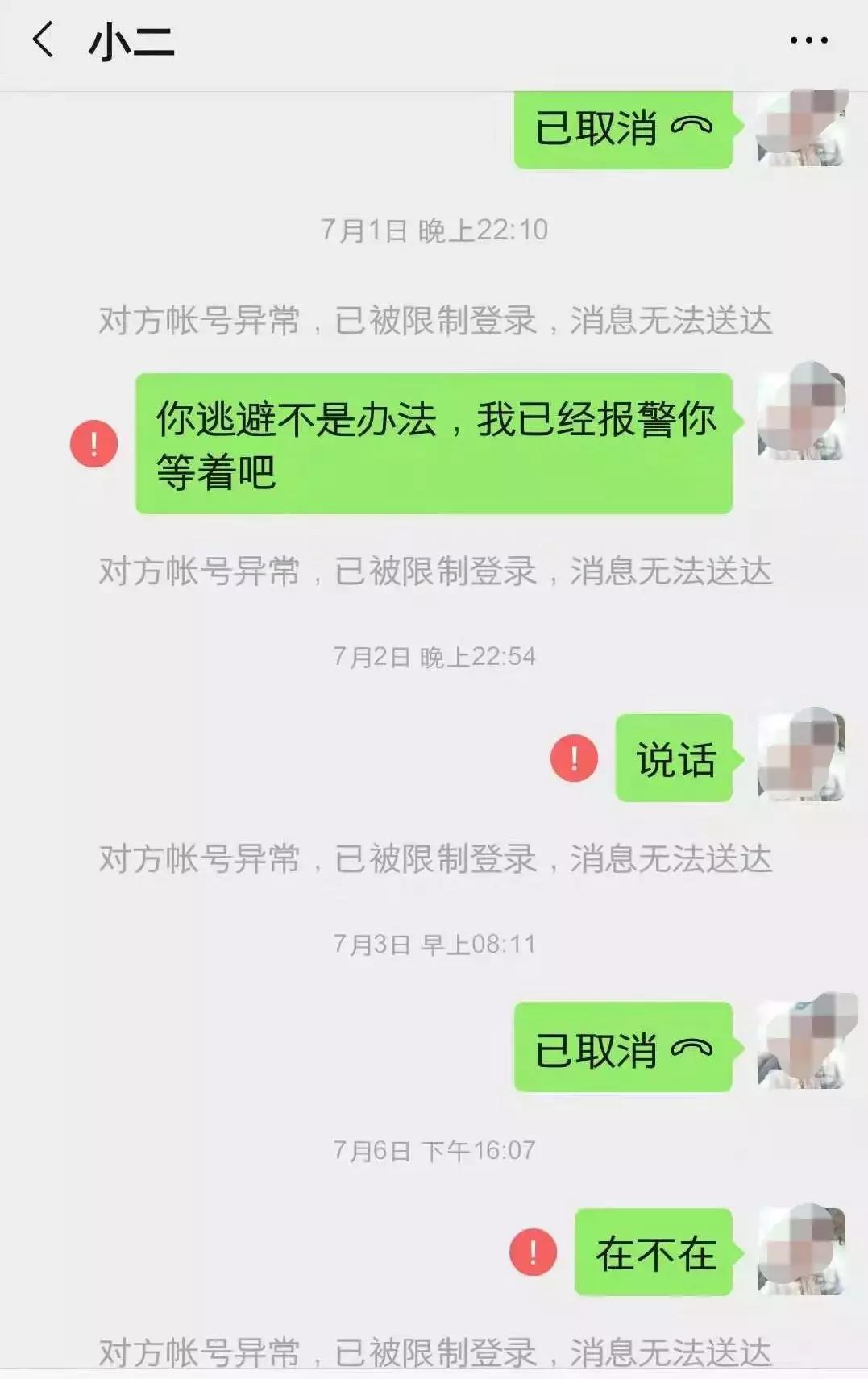868x1379 pixels.
Task: Open the three-dot chat options menu
Action: (x=808, y=42)
